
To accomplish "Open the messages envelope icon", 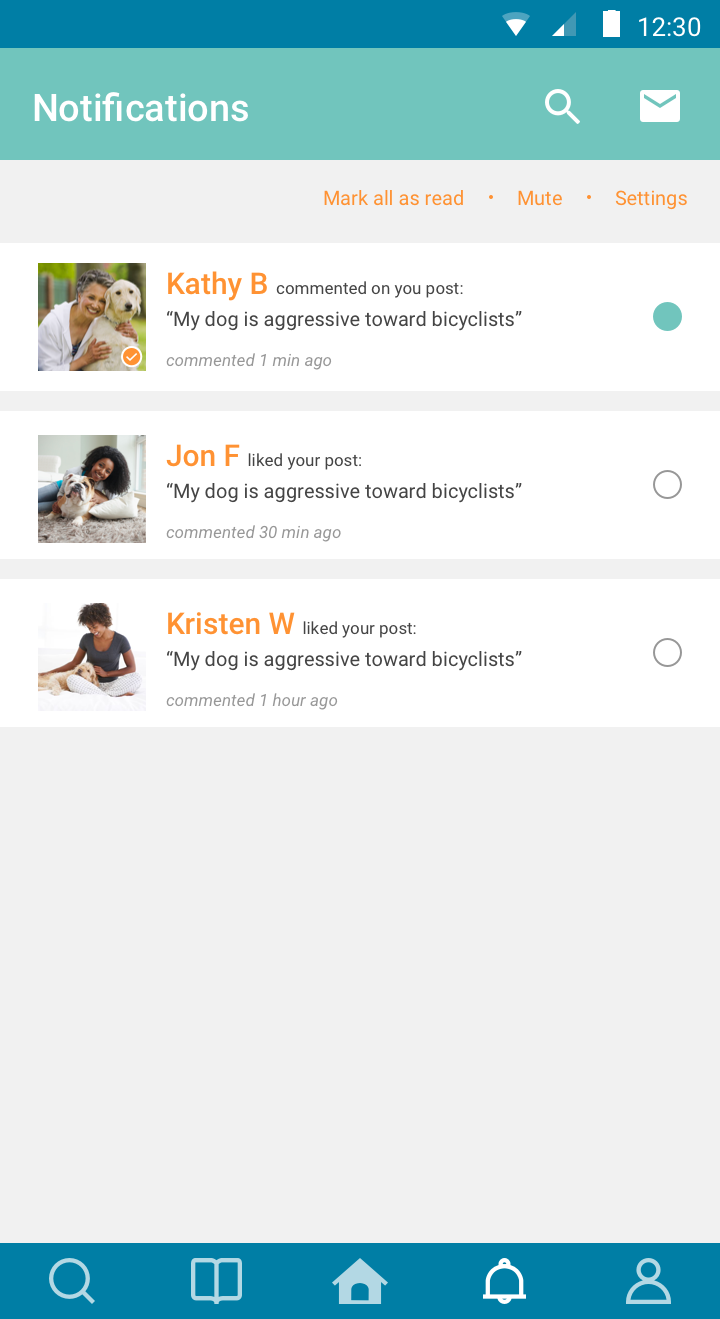I will [660, 106].
